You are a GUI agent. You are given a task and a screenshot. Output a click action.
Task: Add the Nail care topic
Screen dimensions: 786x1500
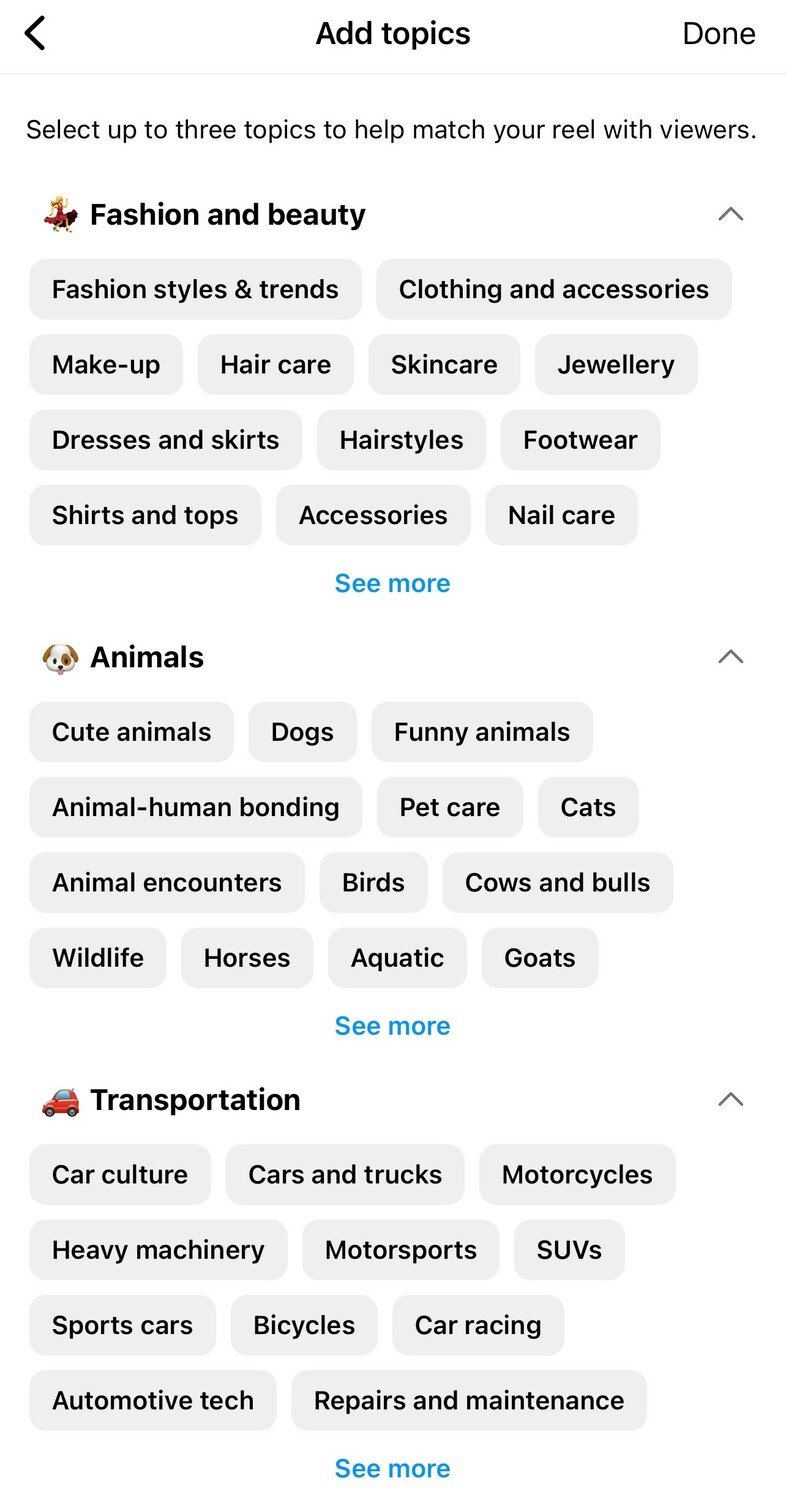pyautogui.click(x=561, y=515)
